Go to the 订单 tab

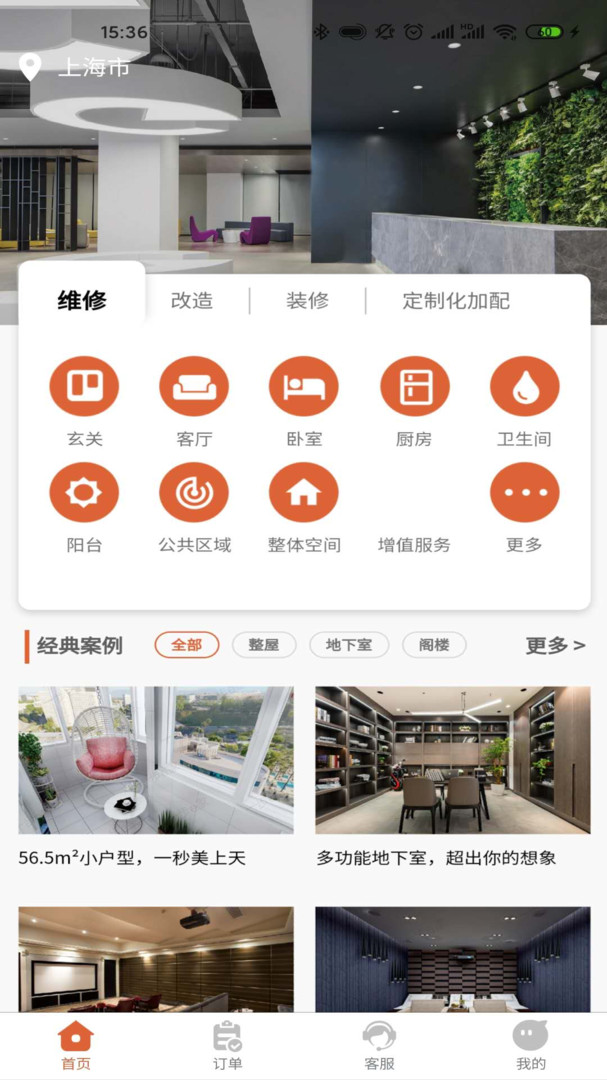228,1046
